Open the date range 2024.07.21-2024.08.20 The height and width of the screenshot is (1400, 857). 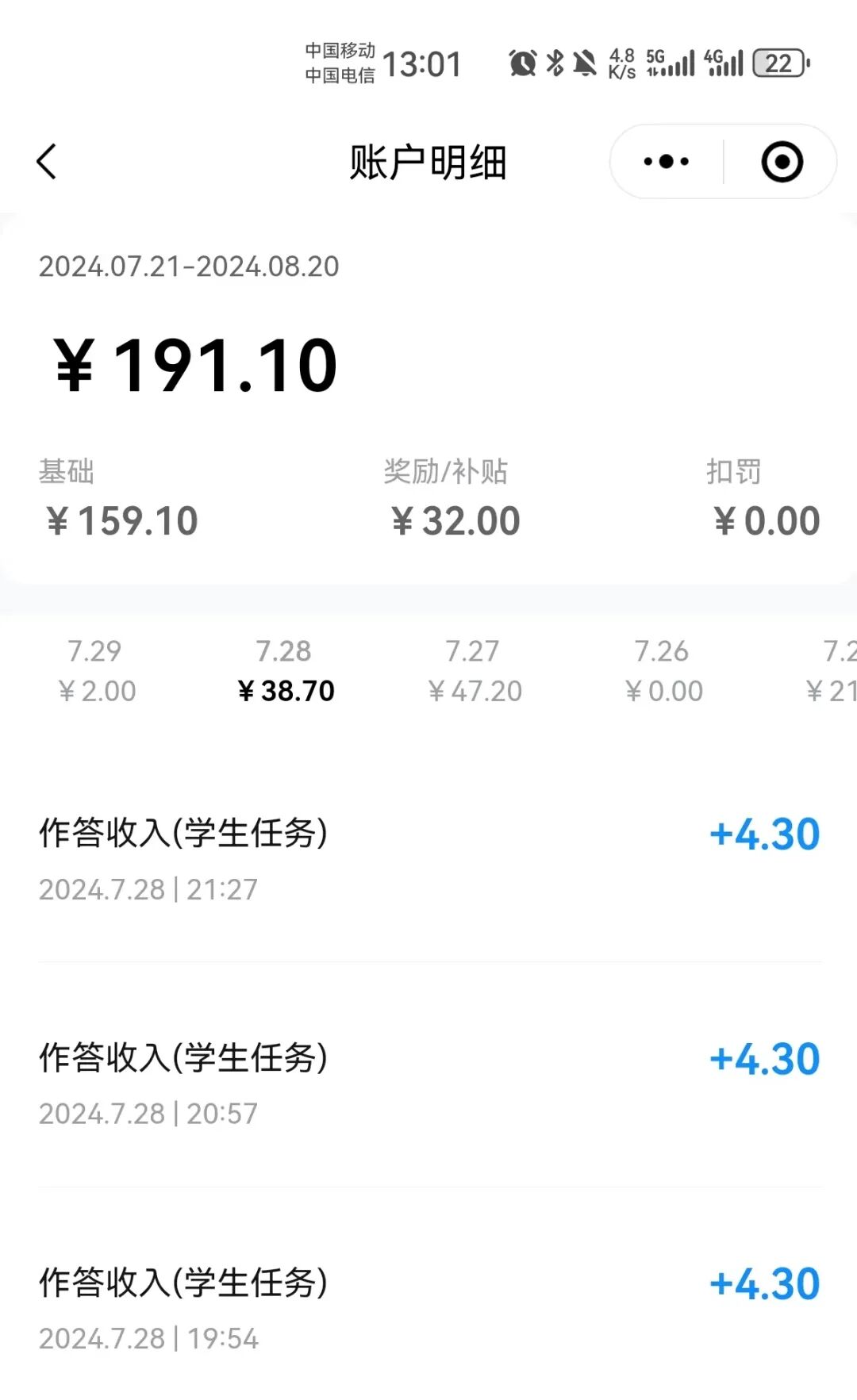[x=188, y=267]
